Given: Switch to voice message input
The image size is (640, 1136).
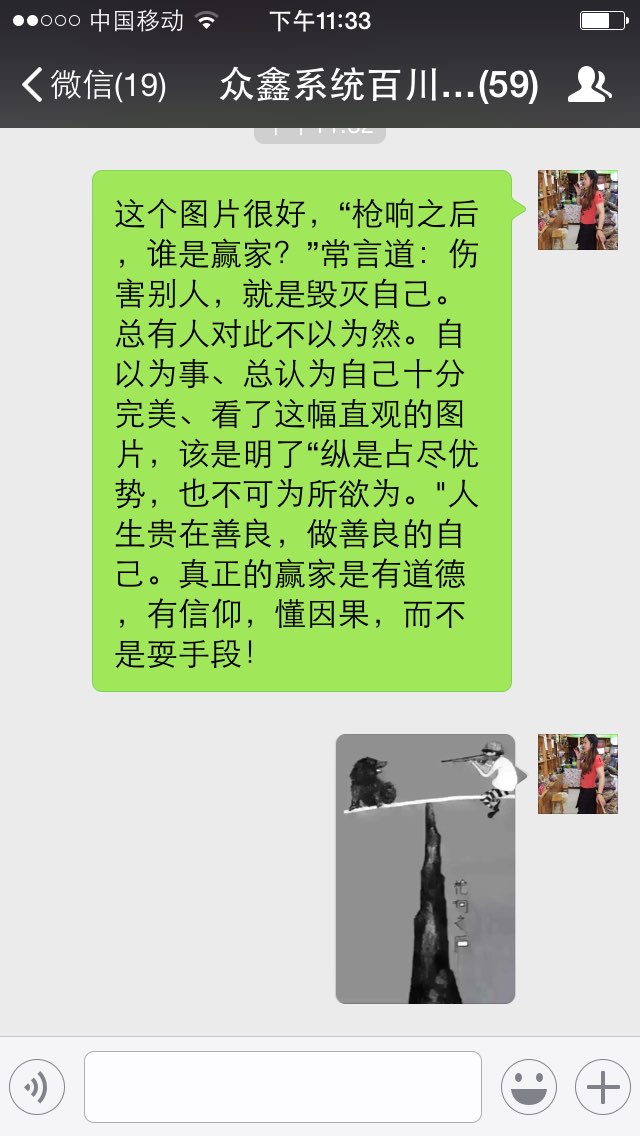Looking at the screenshot, I should (x=37, y=1087).
